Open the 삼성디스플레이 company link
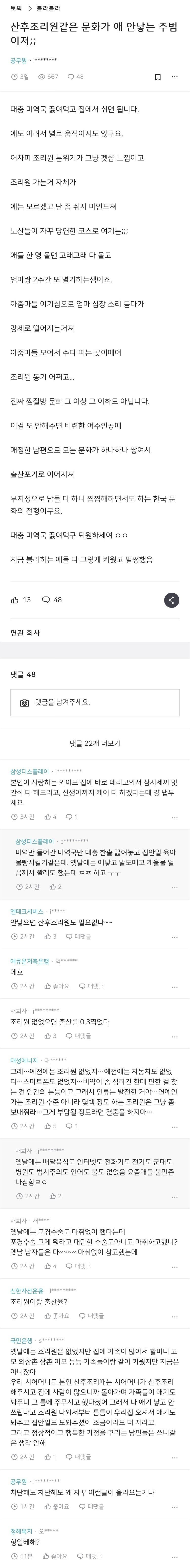 [x=31, y=771]
